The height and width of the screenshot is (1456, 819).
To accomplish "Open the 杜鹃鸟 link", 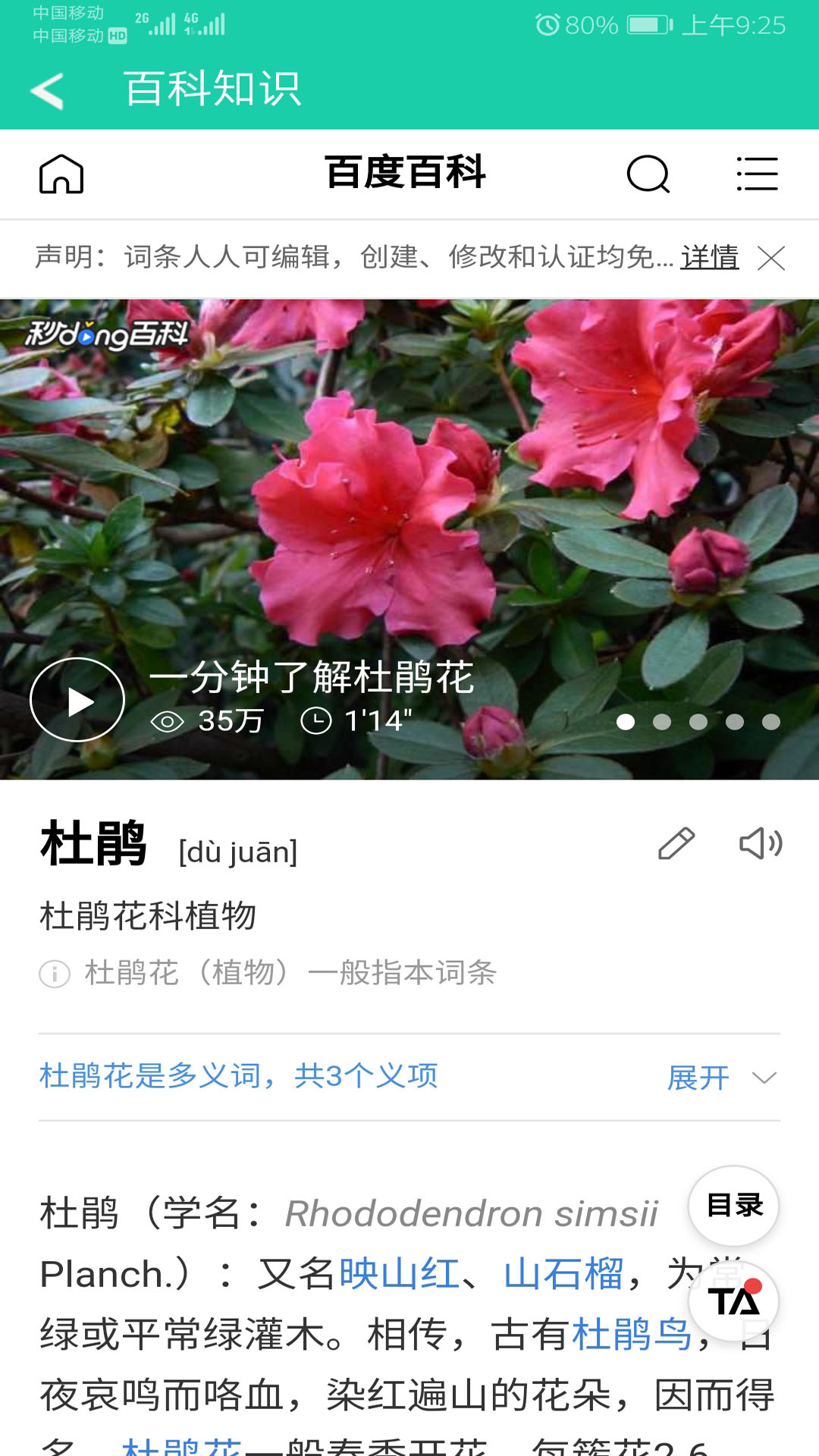I will [631, 1335].
